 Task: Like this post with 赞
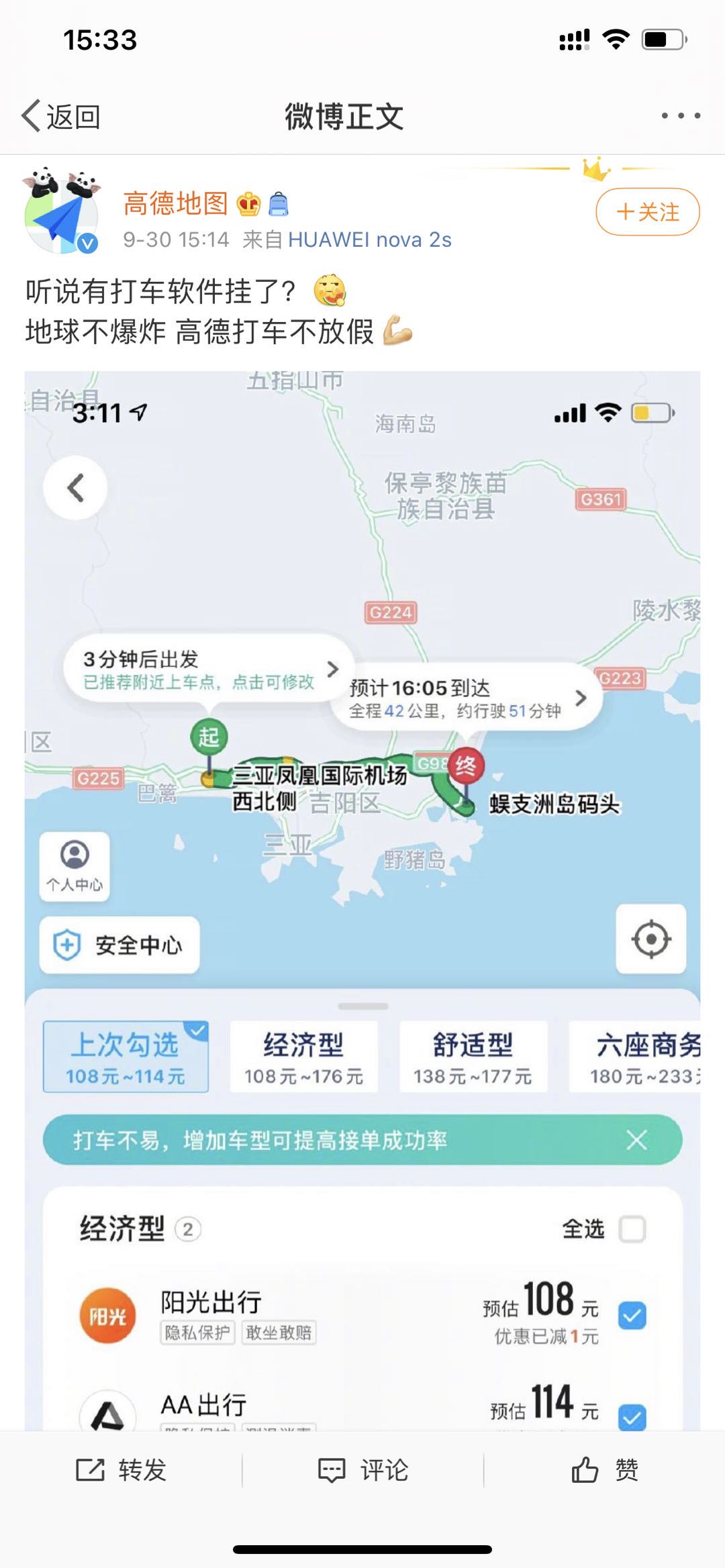point(604,1470)
